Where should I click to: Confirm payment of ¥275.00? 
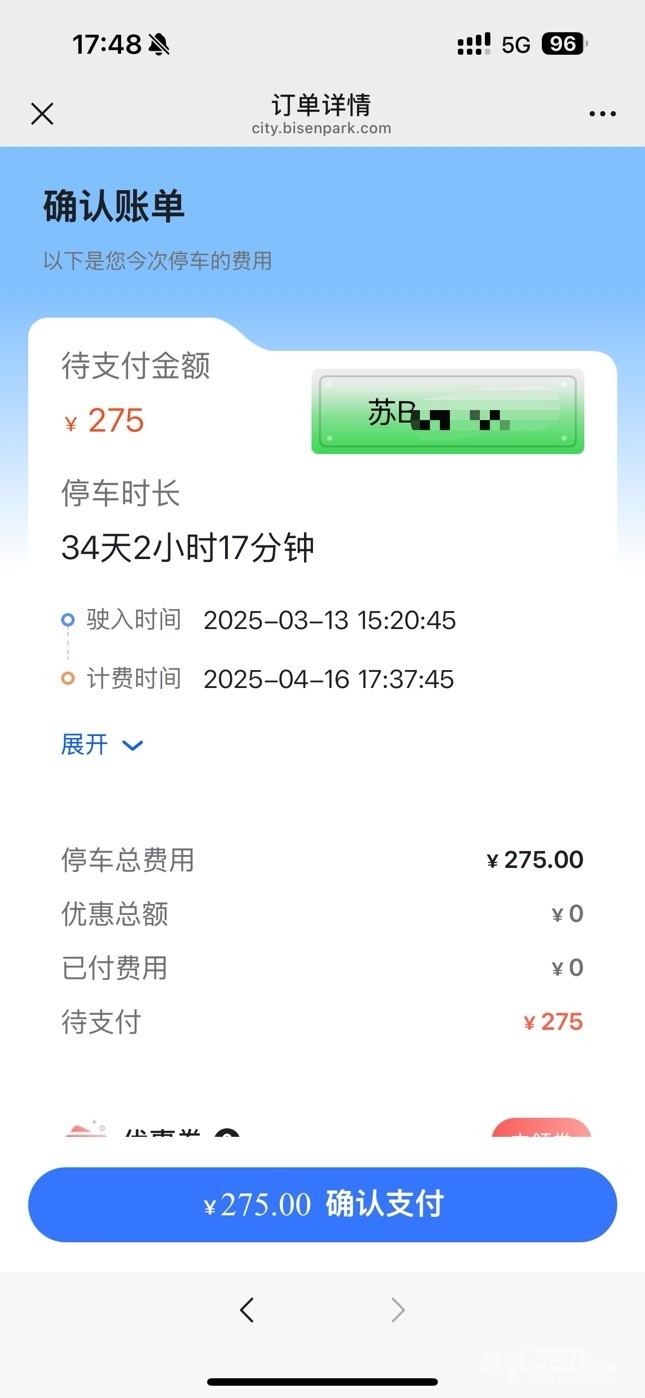coord(322,1204)
